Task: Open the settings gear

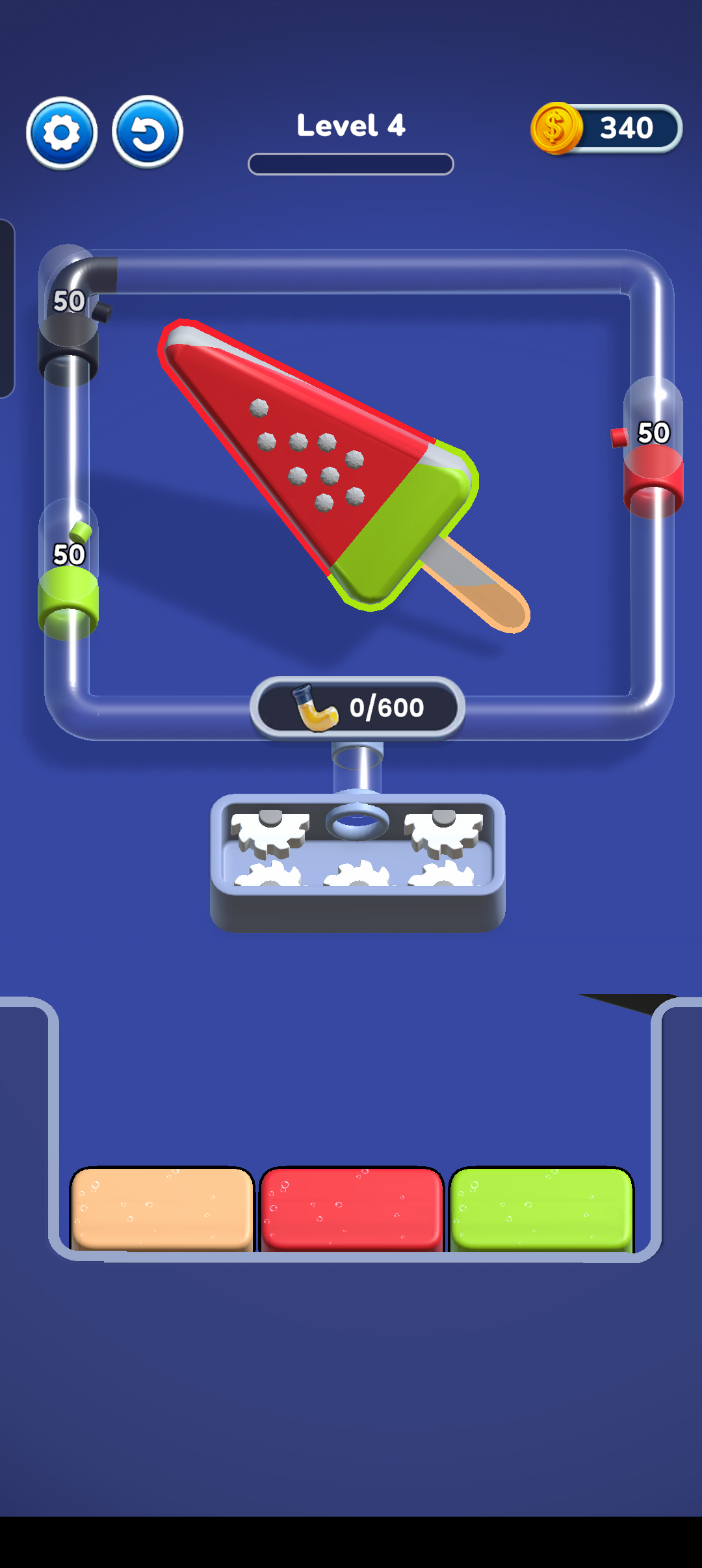Action: click(x=62, y=133)
